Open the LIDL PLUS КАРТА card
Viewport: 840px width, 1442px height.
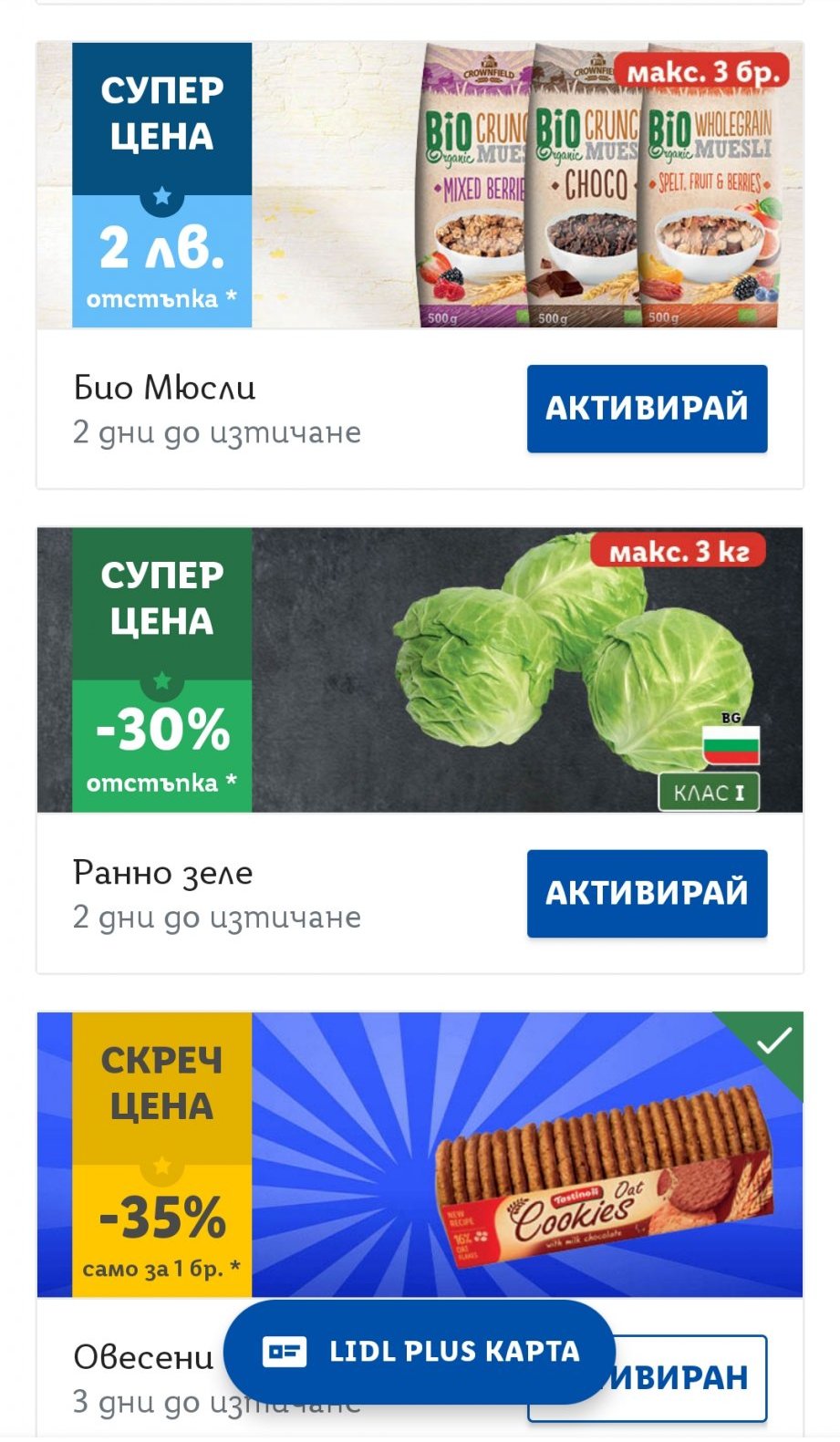[x=420, y=1351]
